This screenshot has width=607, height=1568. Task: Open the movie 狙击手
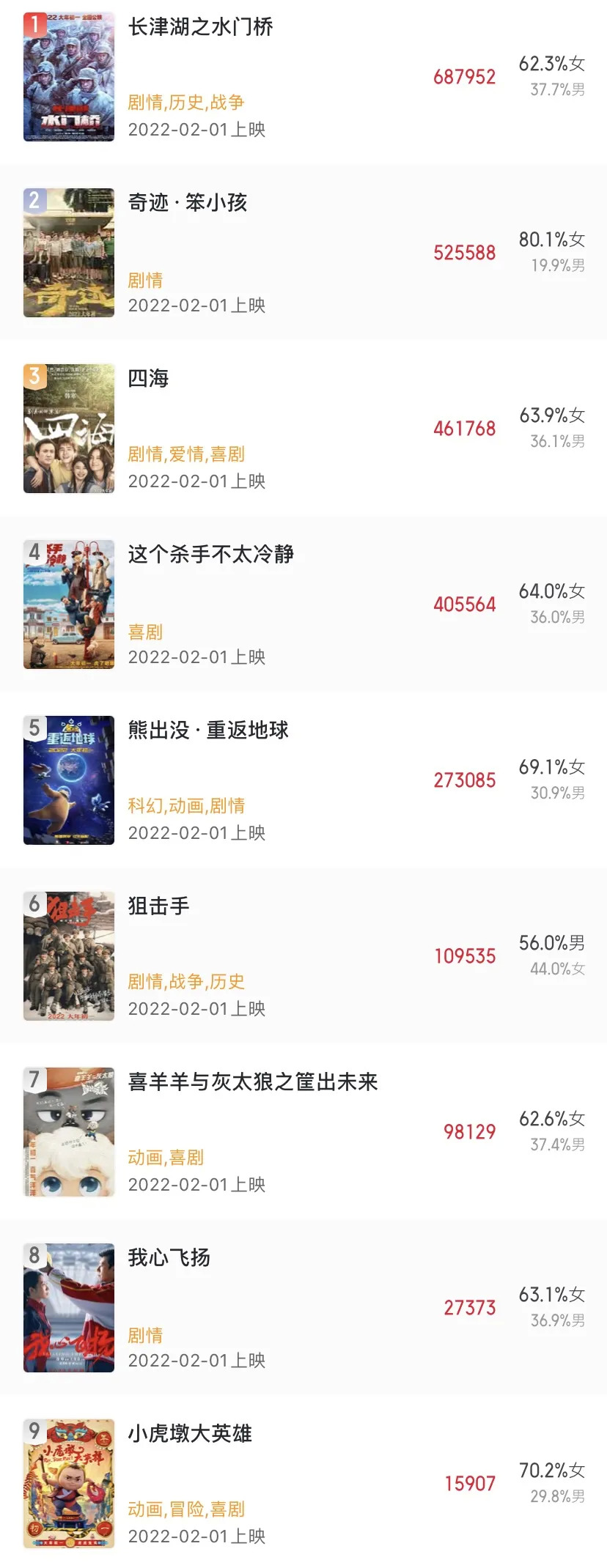(x=159, y=907)
